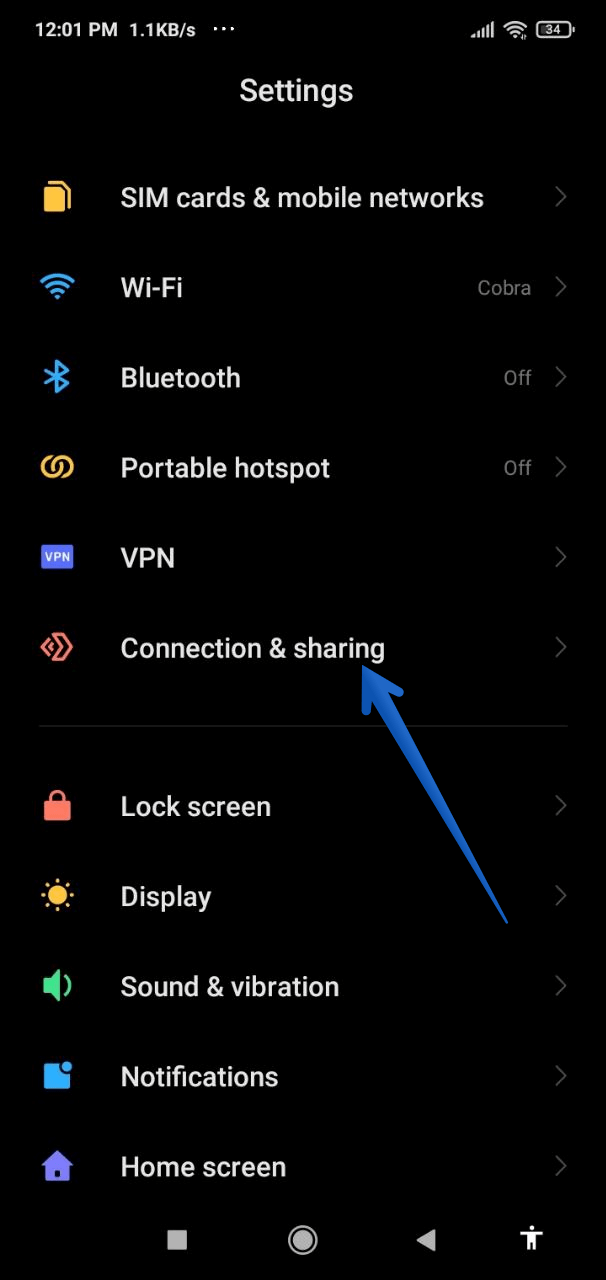
Task: Open the accessibility shortcut icon
Action: tap(532, 1239)
